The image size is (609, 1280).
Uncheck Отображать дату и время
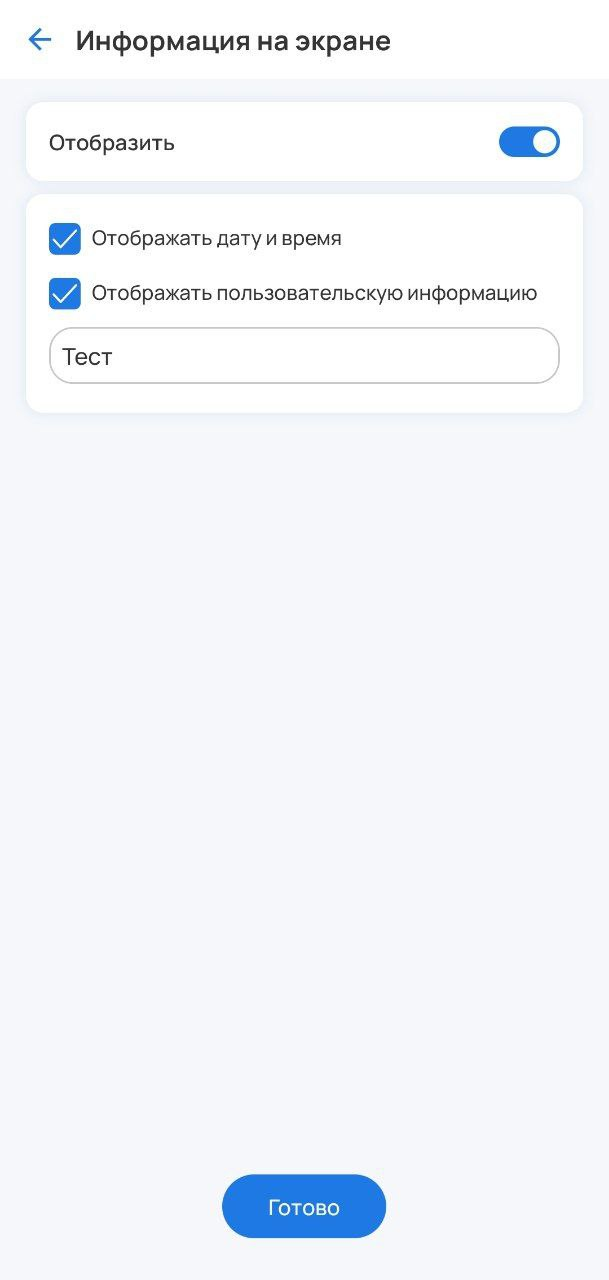(65, 239)
